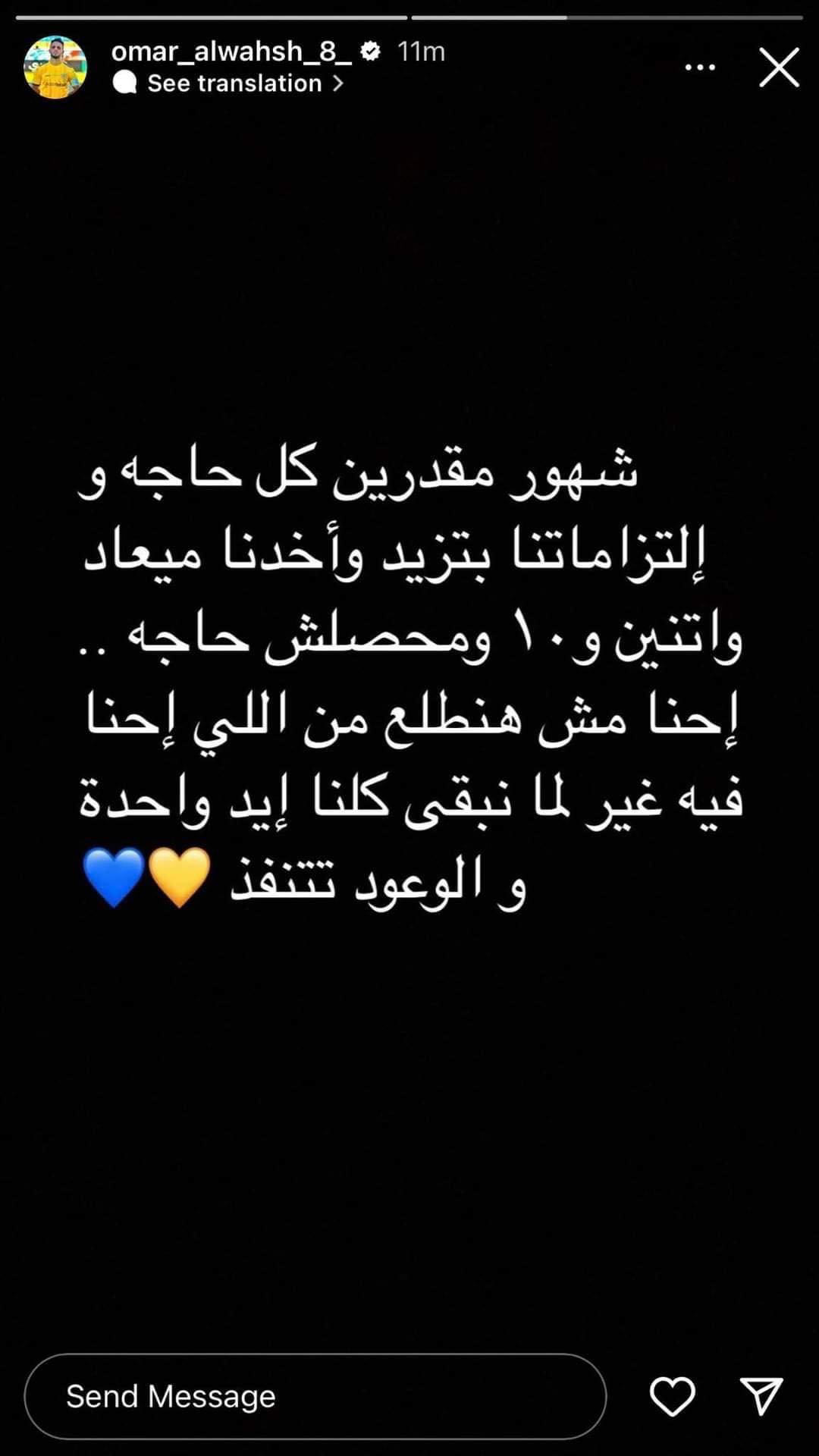Open omar_alwahsh_8_ profile picture

55,67
